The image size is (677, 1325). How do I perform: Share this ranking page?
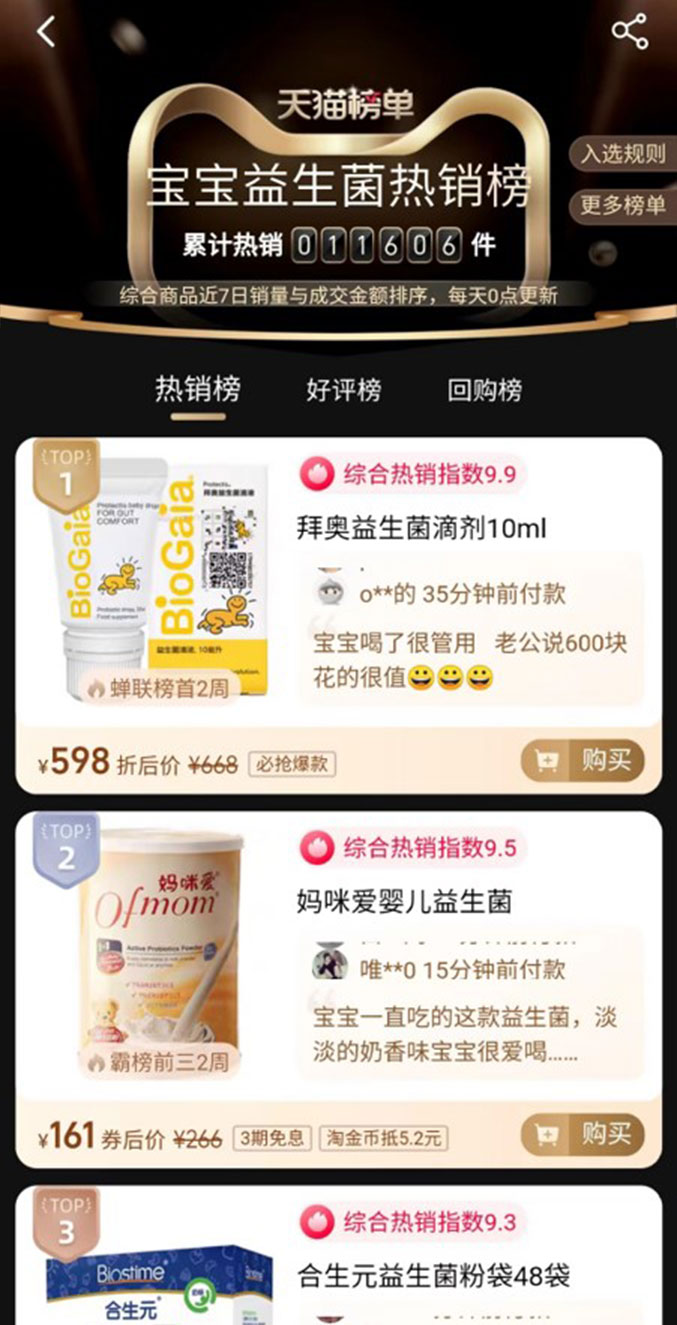pos(630,32)
